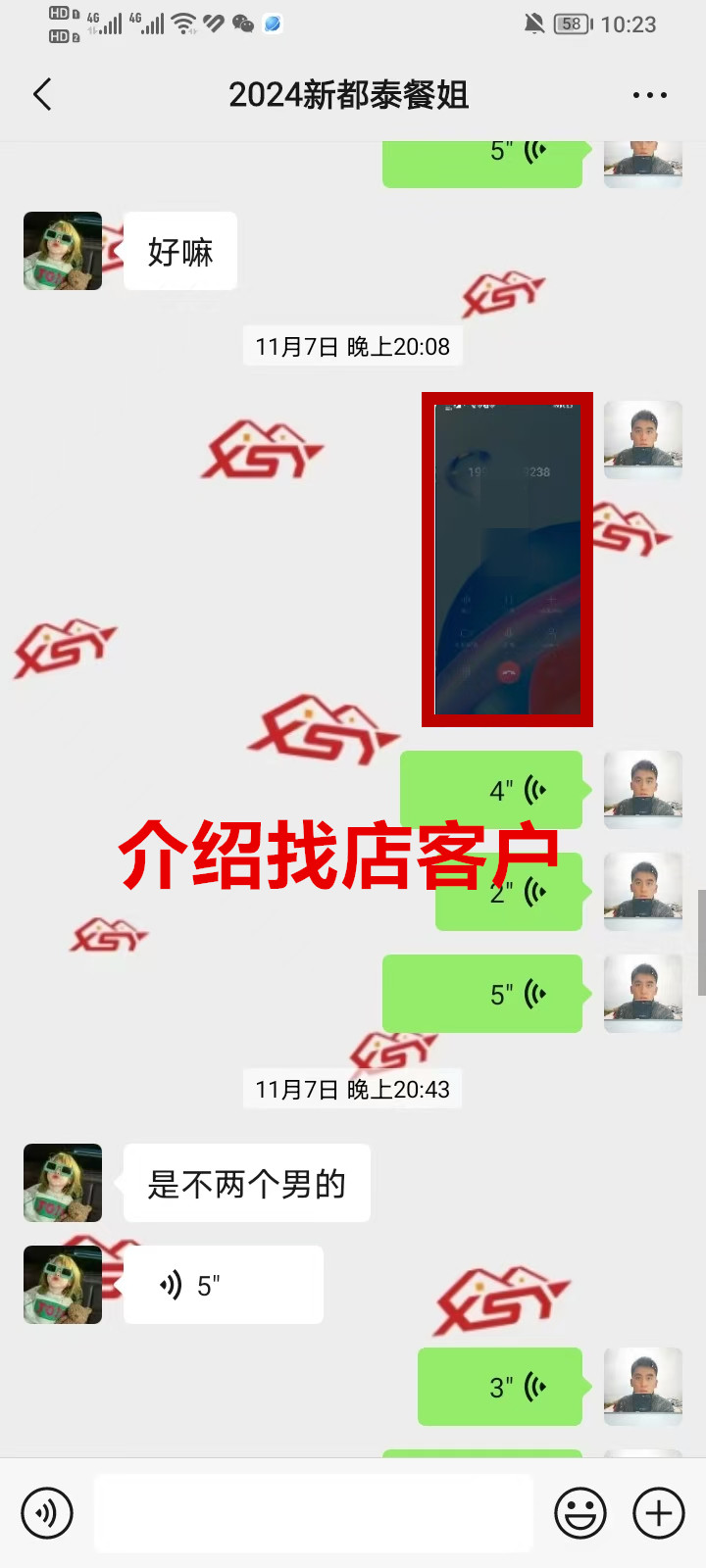Image resolution: width=706 pixels, height=1568 pixels.
Task: Play the 3-second voice message
Action: (x=500, y=1387)
